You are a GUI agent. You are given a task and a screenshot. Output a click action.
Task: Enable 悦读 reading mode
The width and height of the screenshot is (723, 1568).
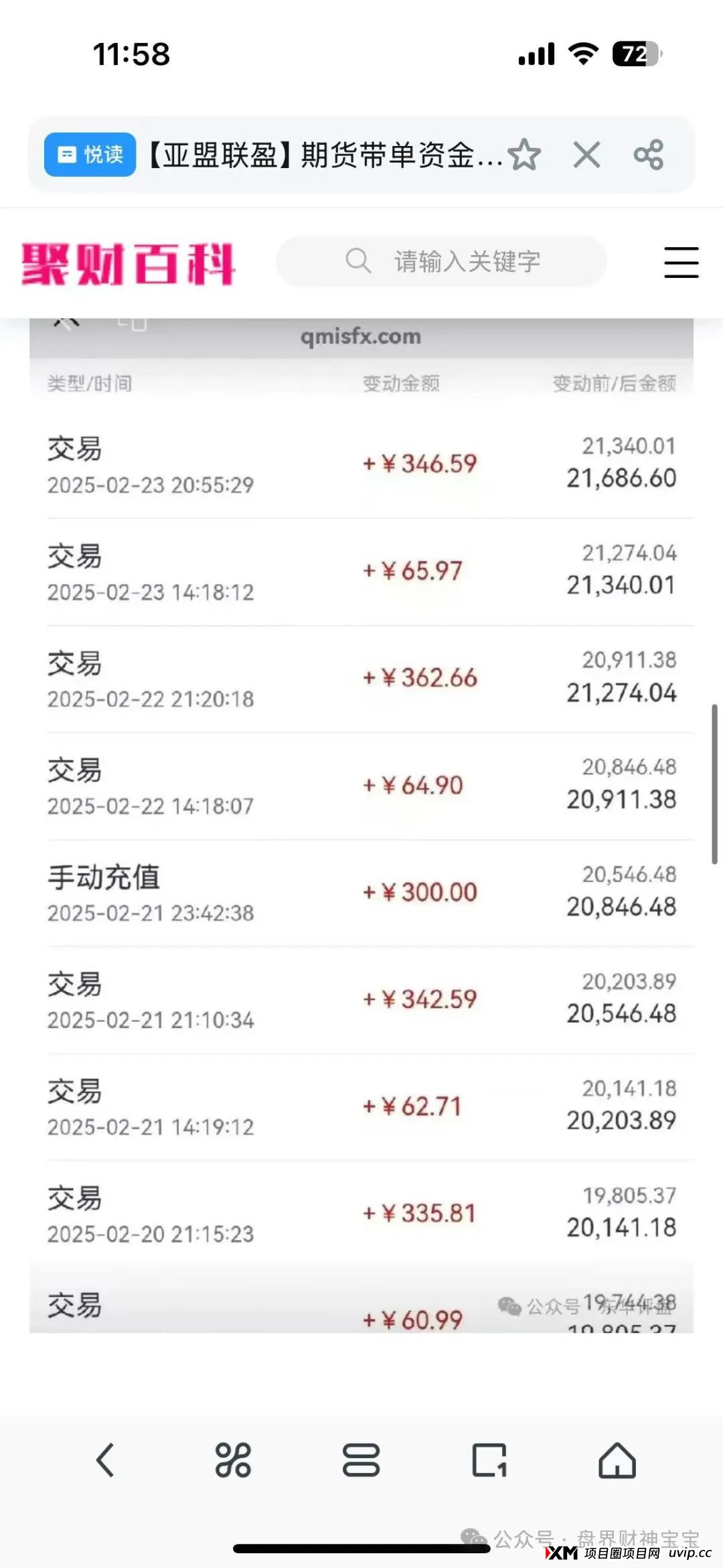point(89,153)
